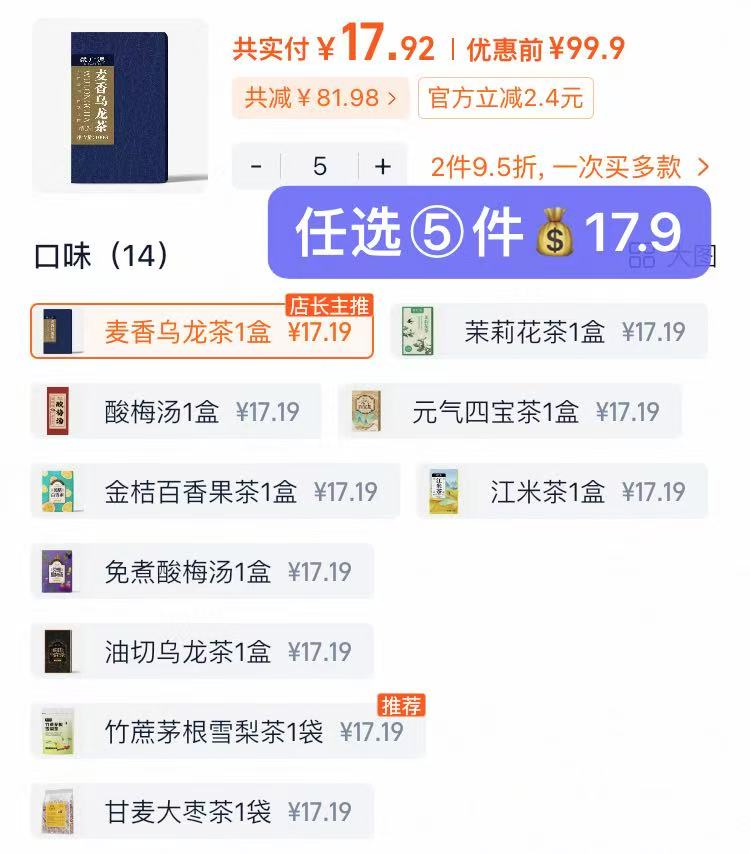Enlarge the product preview image
Image resolution: width=750 pixels, height=854 pixels.
click(x=120, y=106)
